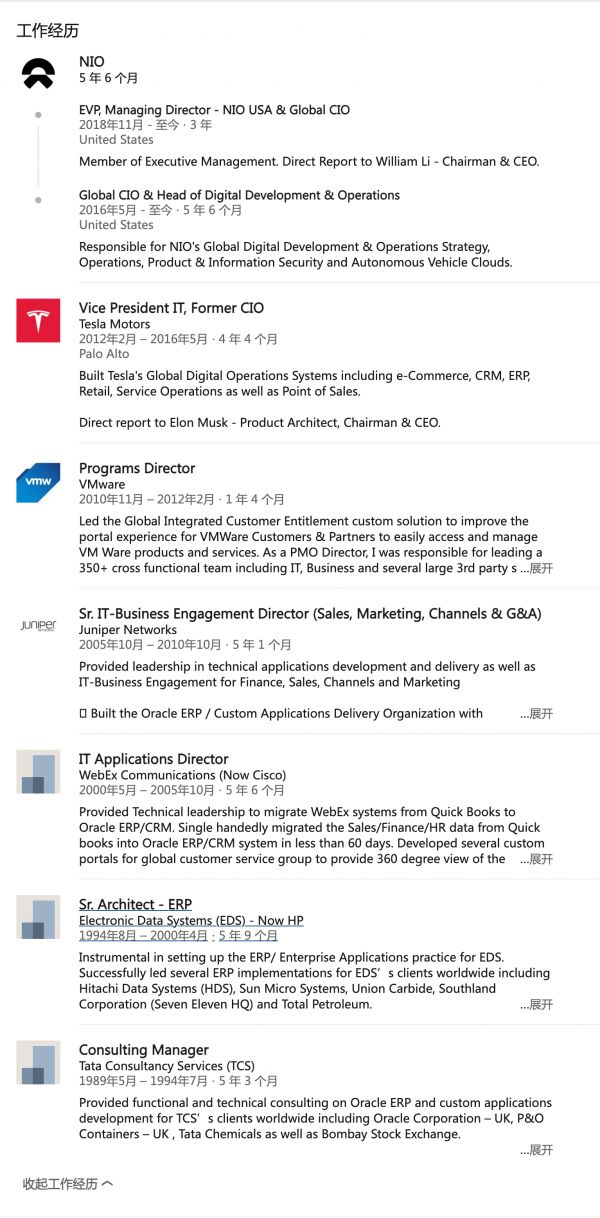This screenshot has width=600, height=1218.
Task: Expand the Juniper Networks job description
Action: click(536, 714)
